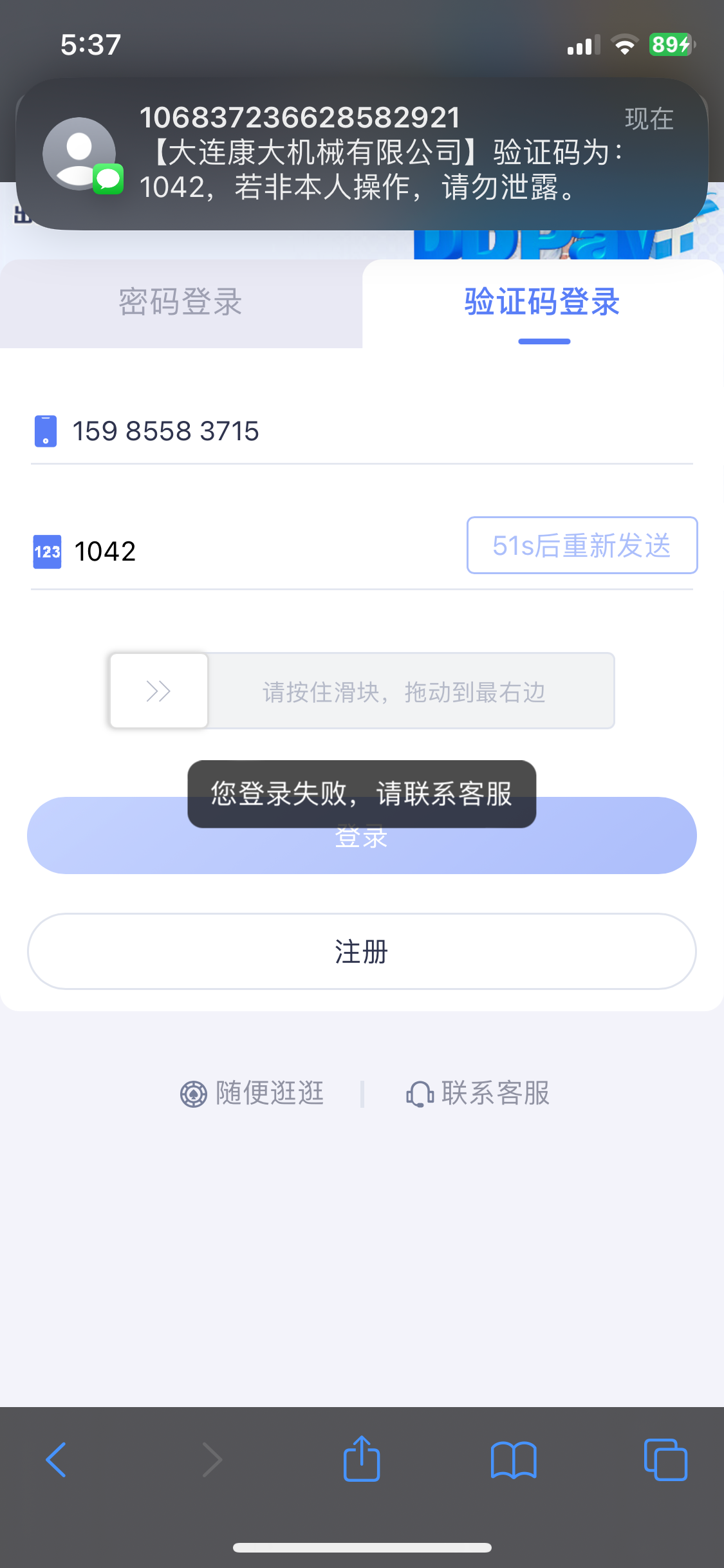The image size is (724, 1568).
Task: Go back in the browser
Action: pyautogui.click(x=56, y=1459)
